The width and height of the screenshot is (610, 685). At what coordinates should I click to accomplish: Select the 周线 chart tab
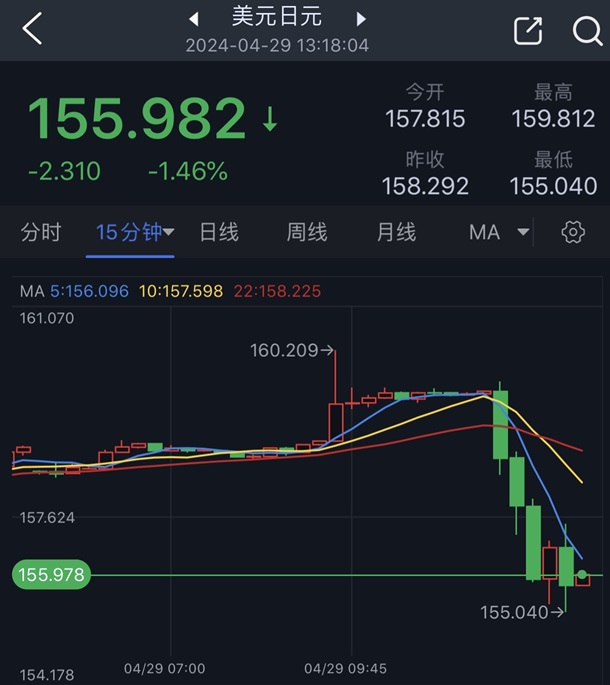[x=307, y=232]
